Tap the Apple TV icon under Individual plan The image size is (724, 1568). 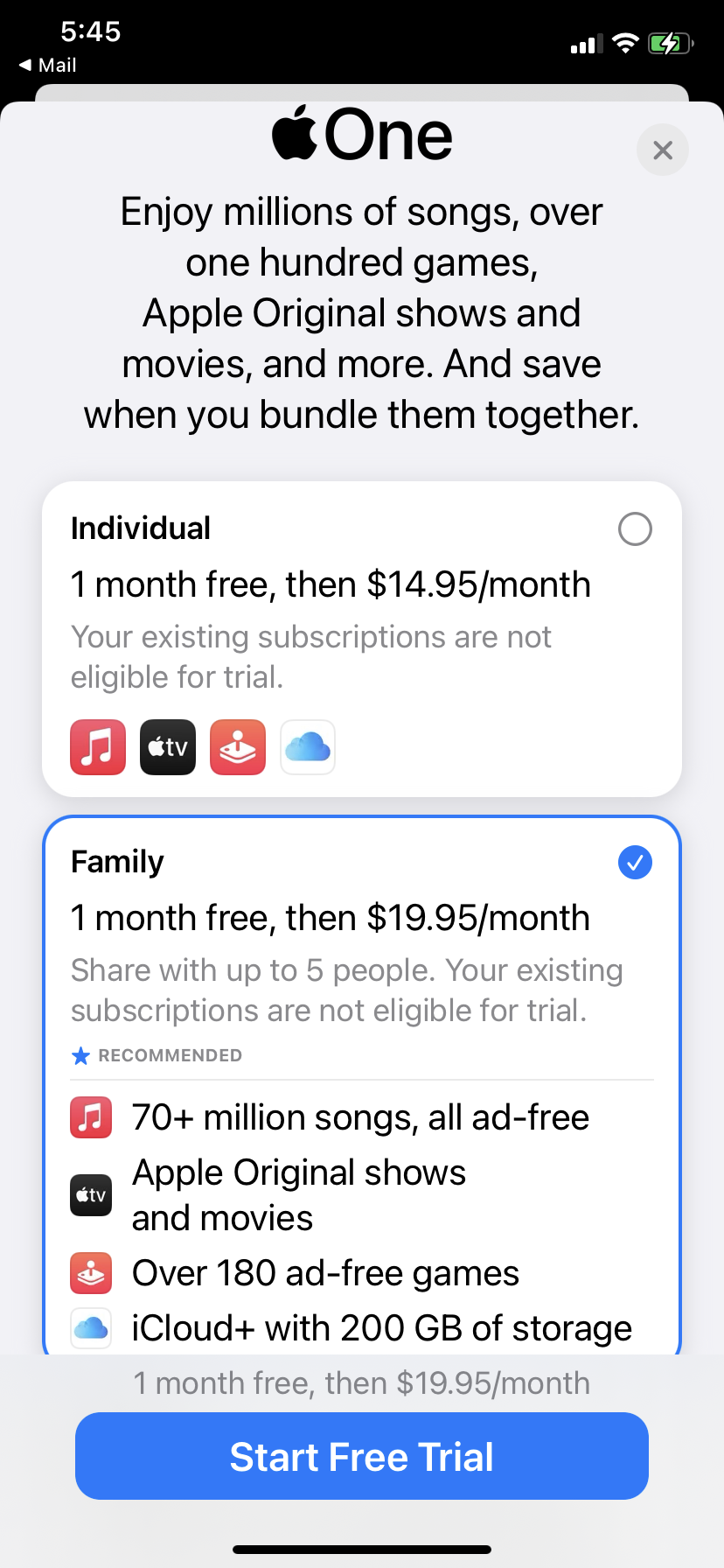(x=167, y=747)
